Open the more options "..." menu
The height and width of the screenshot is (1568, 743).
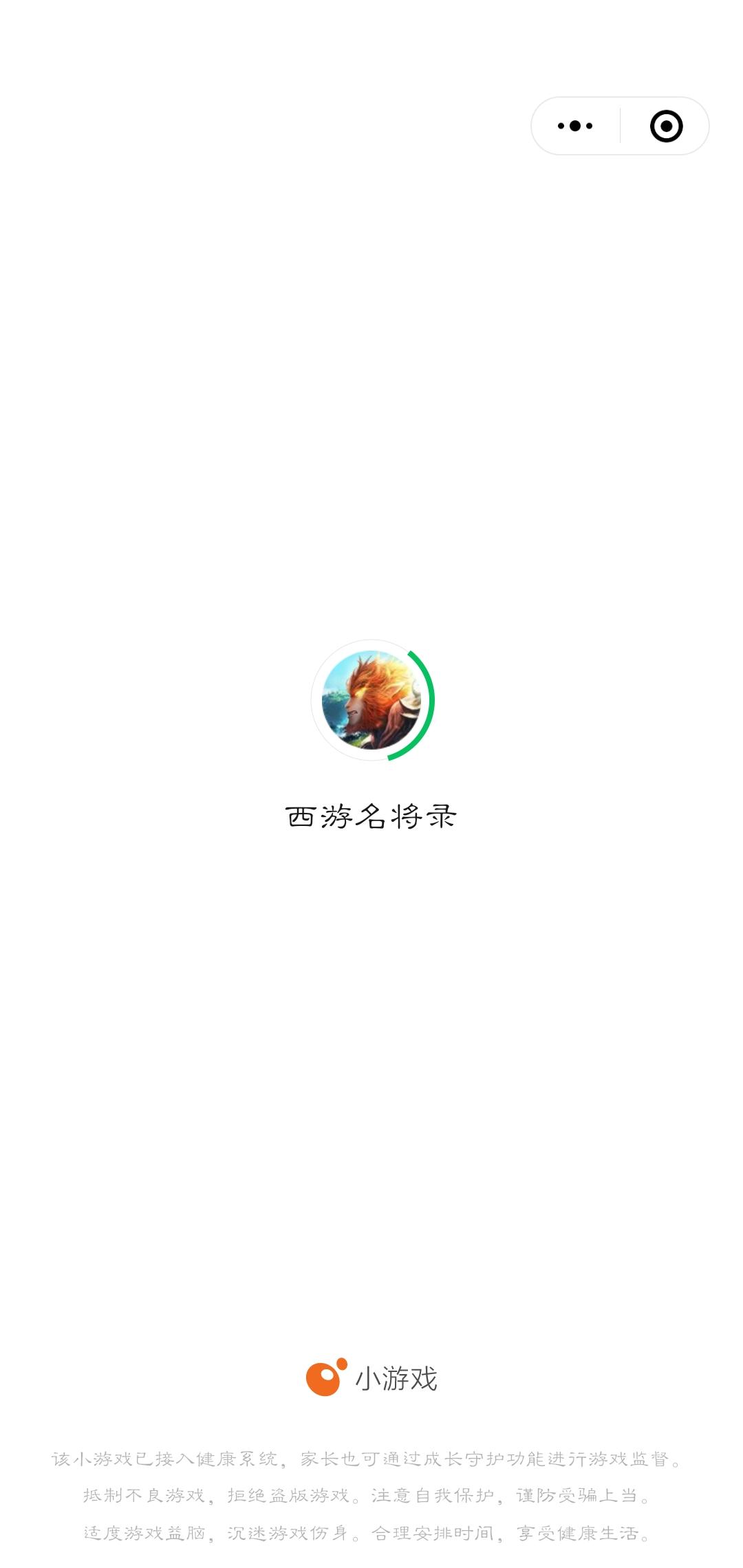pyautogui.click(x=575, y=125)
